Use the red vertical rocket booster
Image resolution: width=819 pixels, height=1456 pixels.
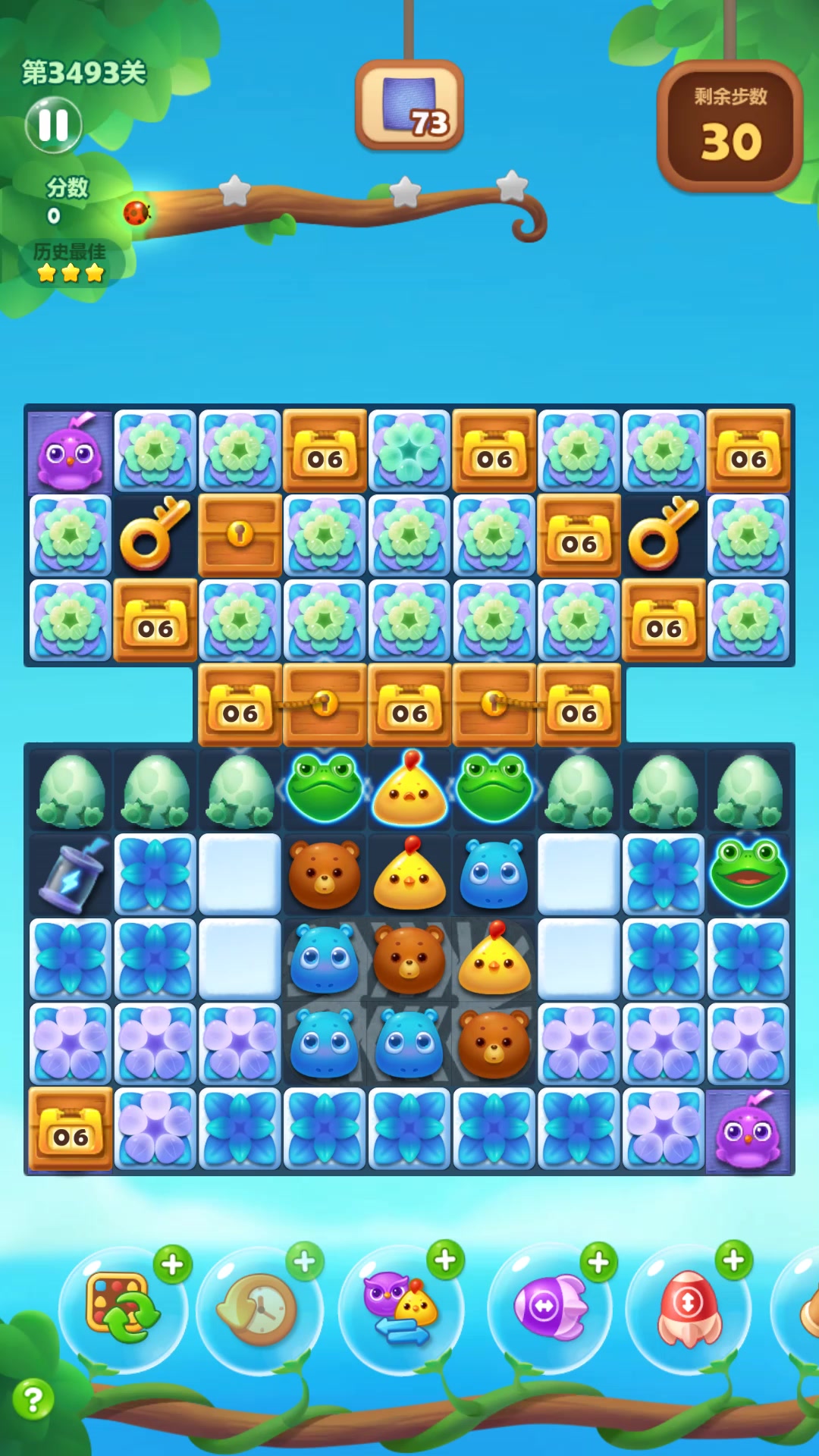[x=689, y=1307]
